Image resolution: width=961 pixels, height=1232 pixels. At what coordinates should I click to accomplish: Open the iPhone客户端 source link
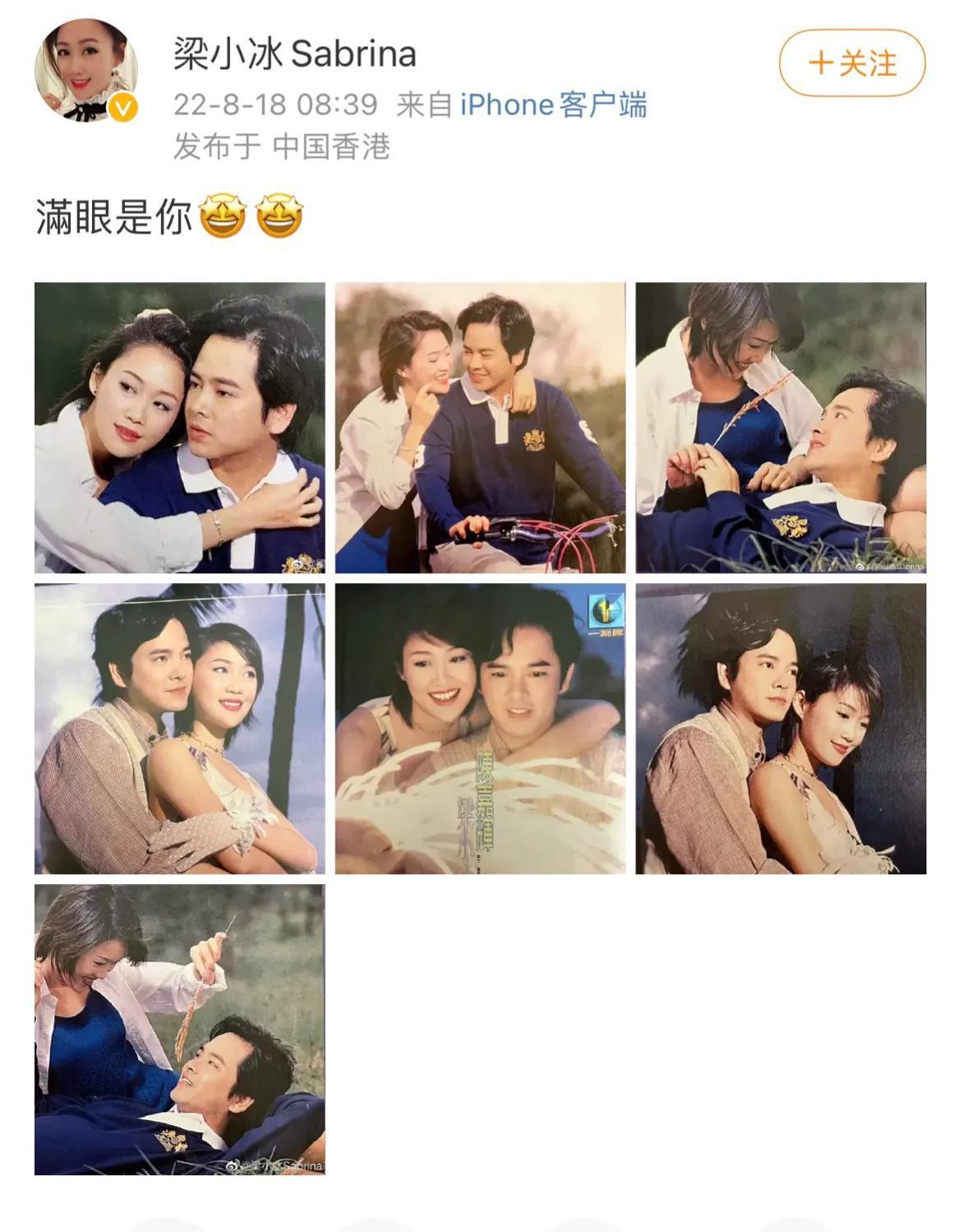coord(552,105)
